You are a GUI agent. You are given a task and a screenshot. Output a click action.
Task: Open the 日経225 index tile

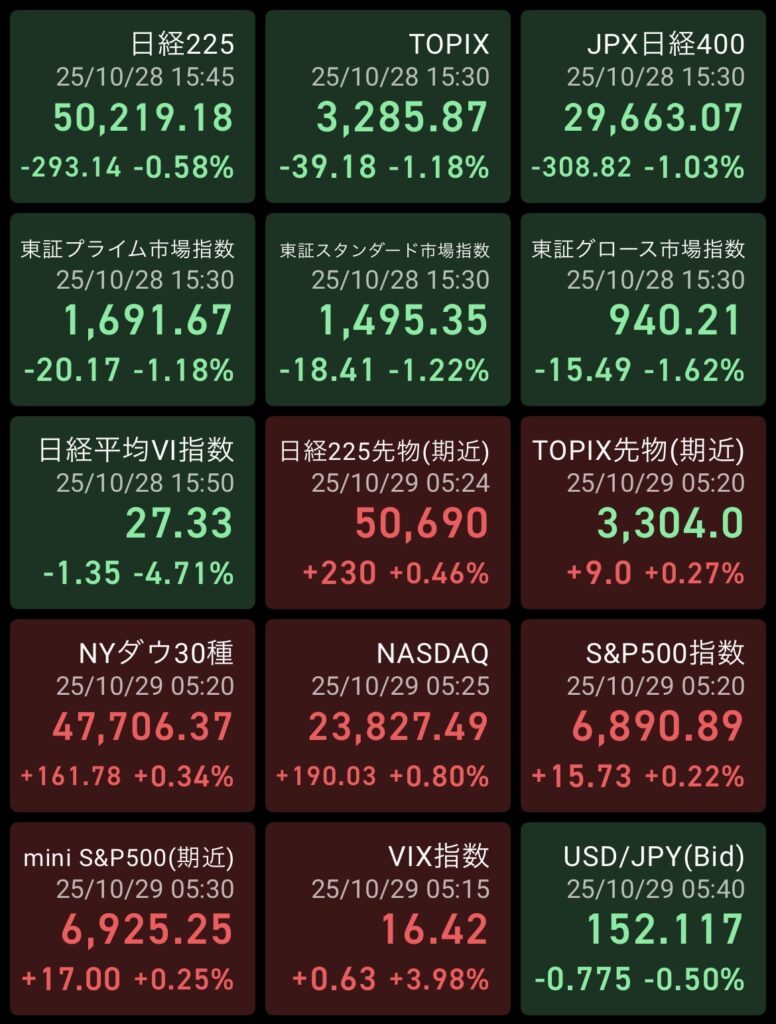pos(132,107)
